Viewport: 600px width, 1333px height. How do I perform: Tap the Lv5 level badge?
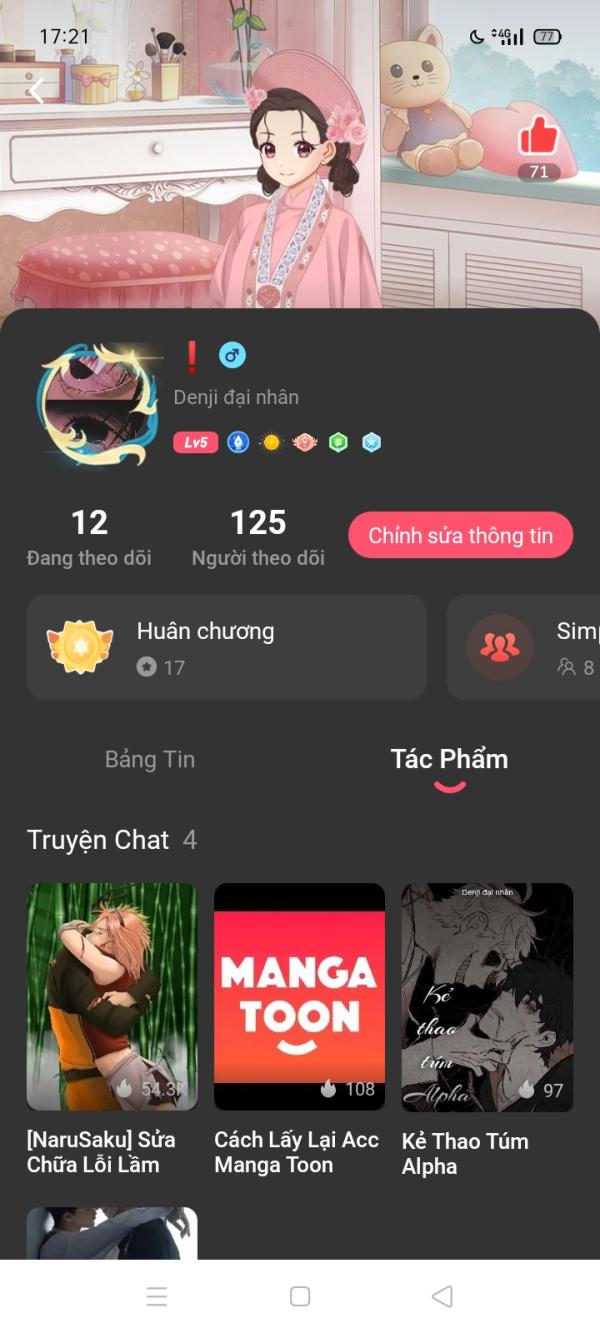(196, 442)
